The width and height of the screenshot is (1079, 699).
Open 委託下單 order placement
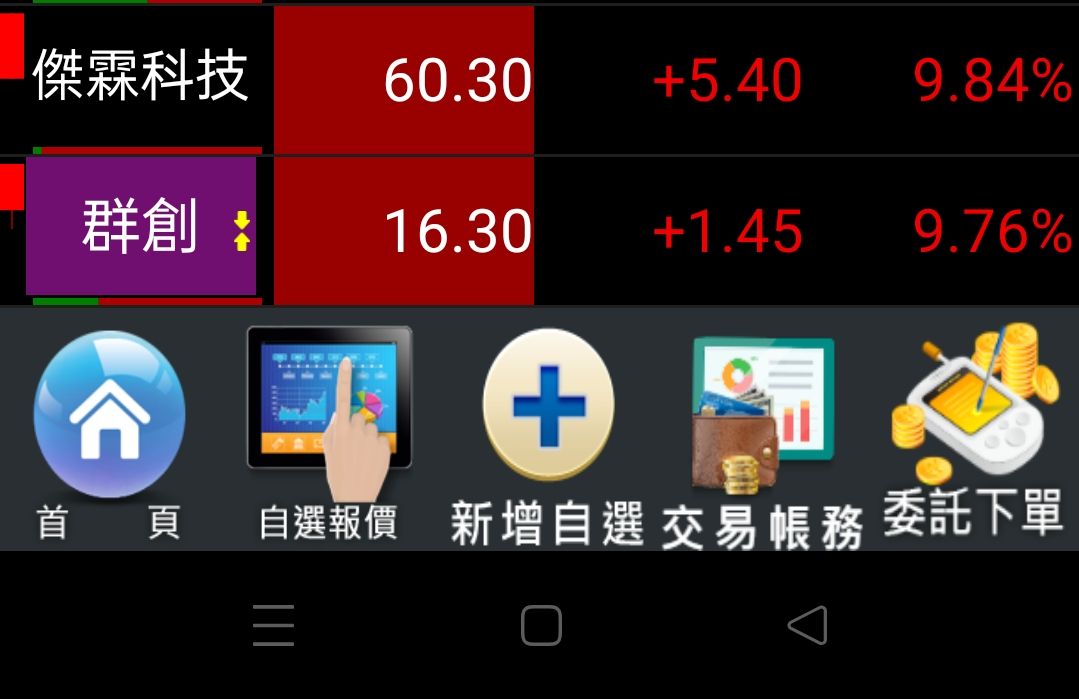[974, 431]
